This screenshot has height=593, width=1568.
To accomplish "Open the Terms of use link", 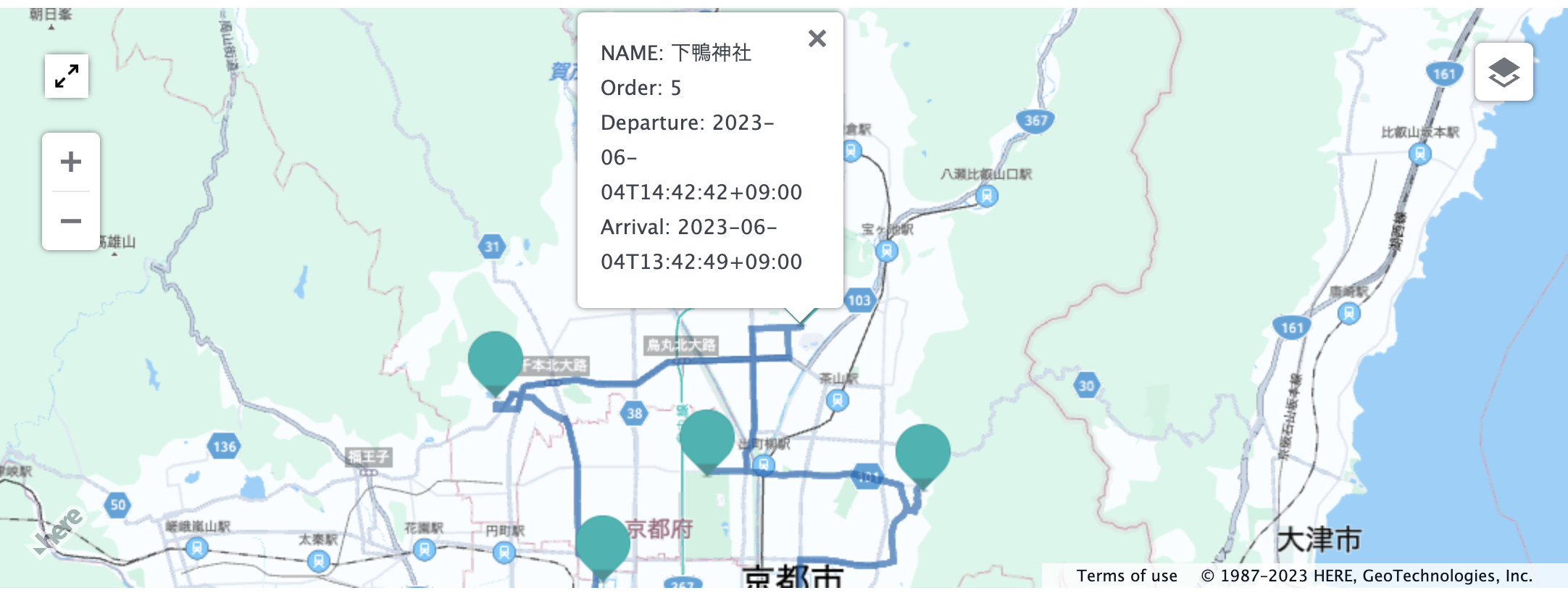I will (1126, 576).
